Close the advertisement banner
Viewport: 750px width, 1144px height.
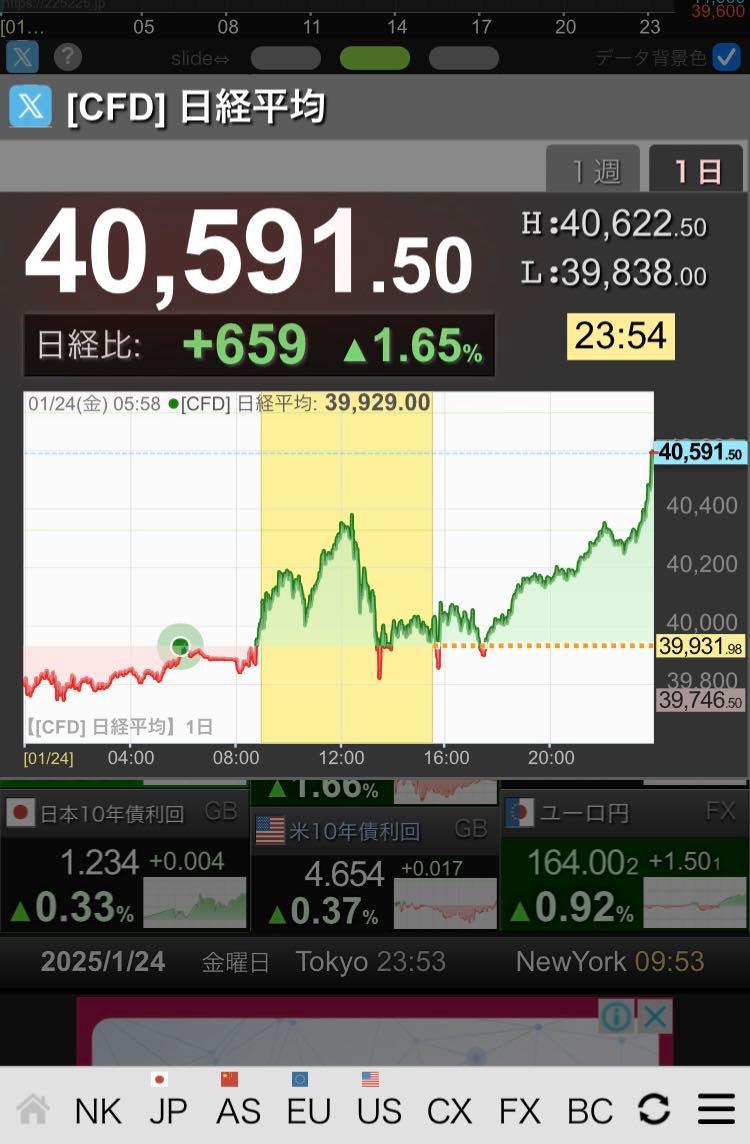coord(655,1018)
